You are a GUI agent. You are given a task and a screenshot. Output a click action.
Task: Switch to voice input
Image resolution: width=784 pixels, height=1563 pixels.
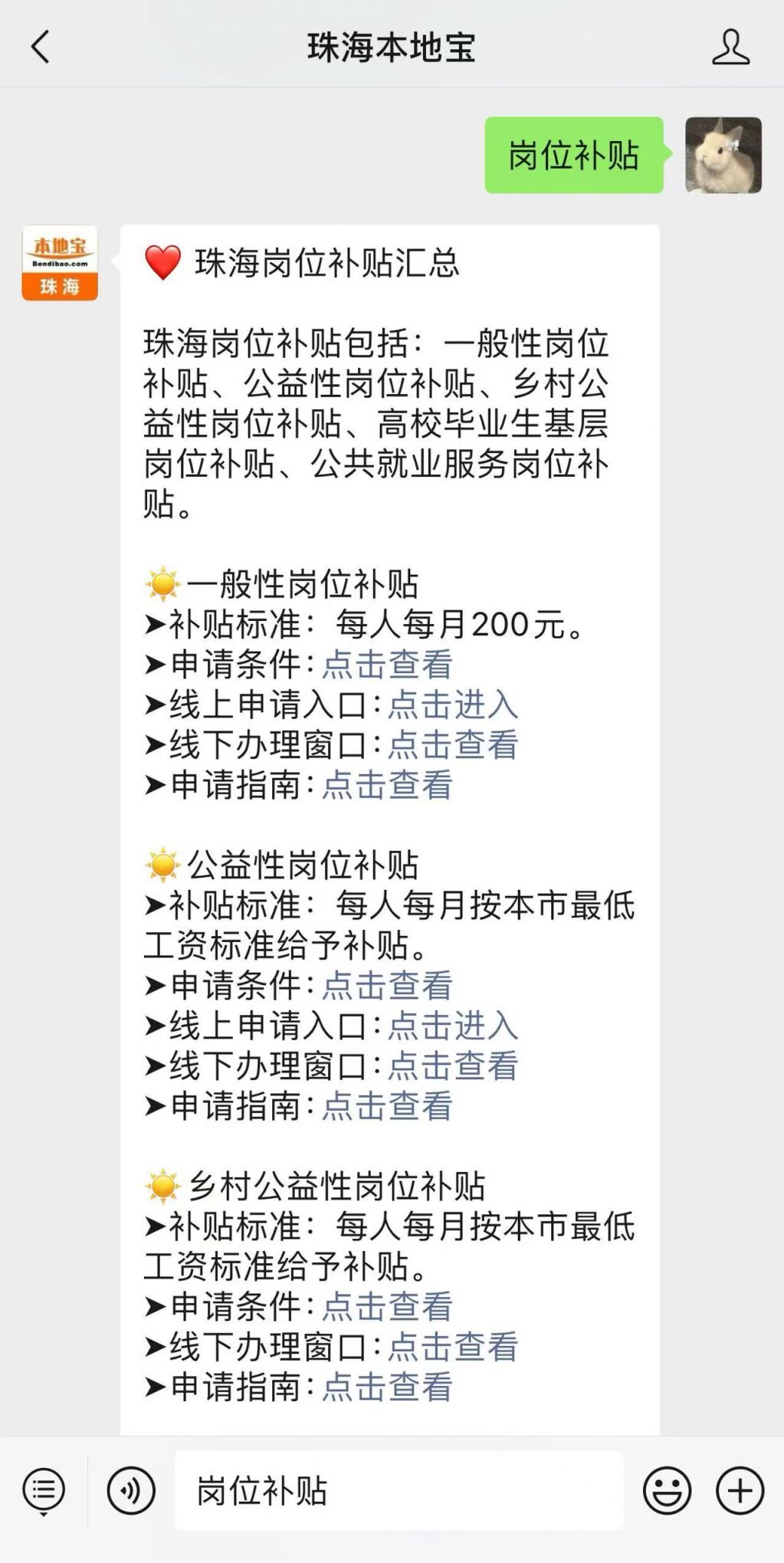131,1491
